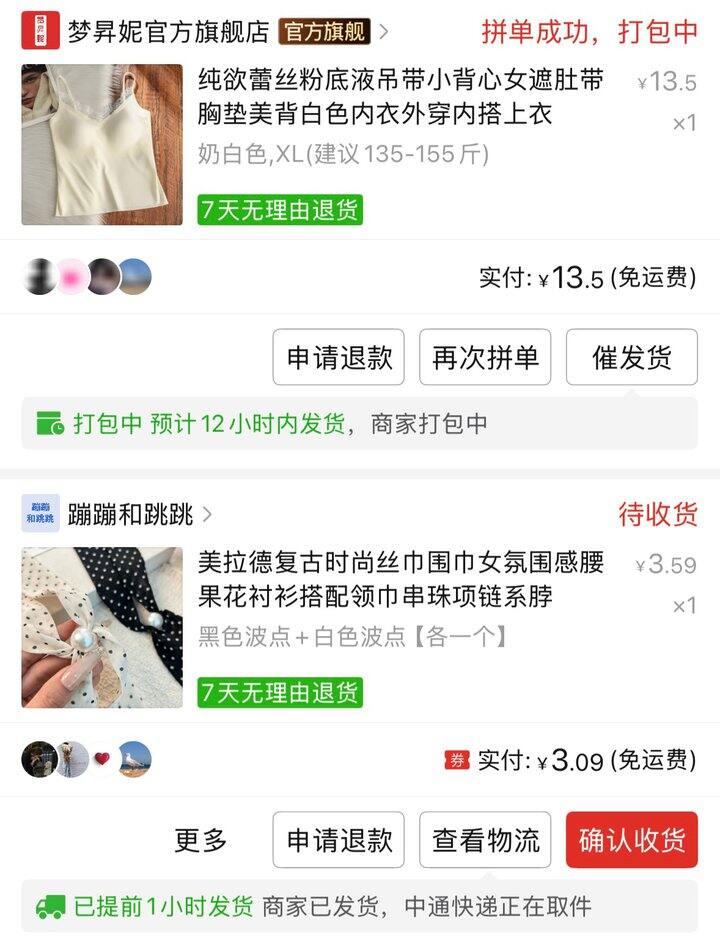View group members of the scarf order

tap(87, 760)
